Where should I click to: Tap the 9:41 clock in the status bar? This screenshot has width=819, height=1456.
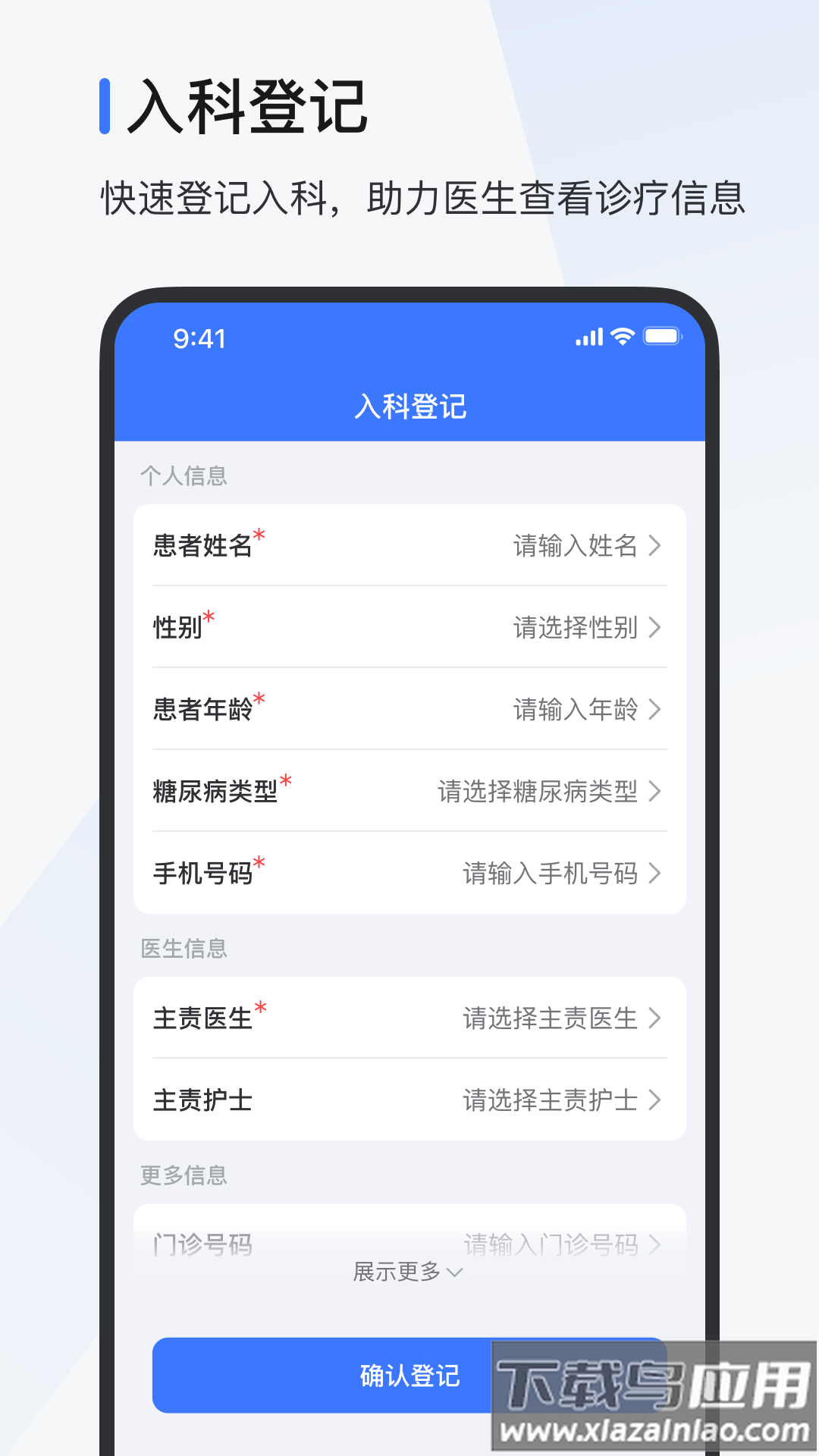(x=200, y=338)
